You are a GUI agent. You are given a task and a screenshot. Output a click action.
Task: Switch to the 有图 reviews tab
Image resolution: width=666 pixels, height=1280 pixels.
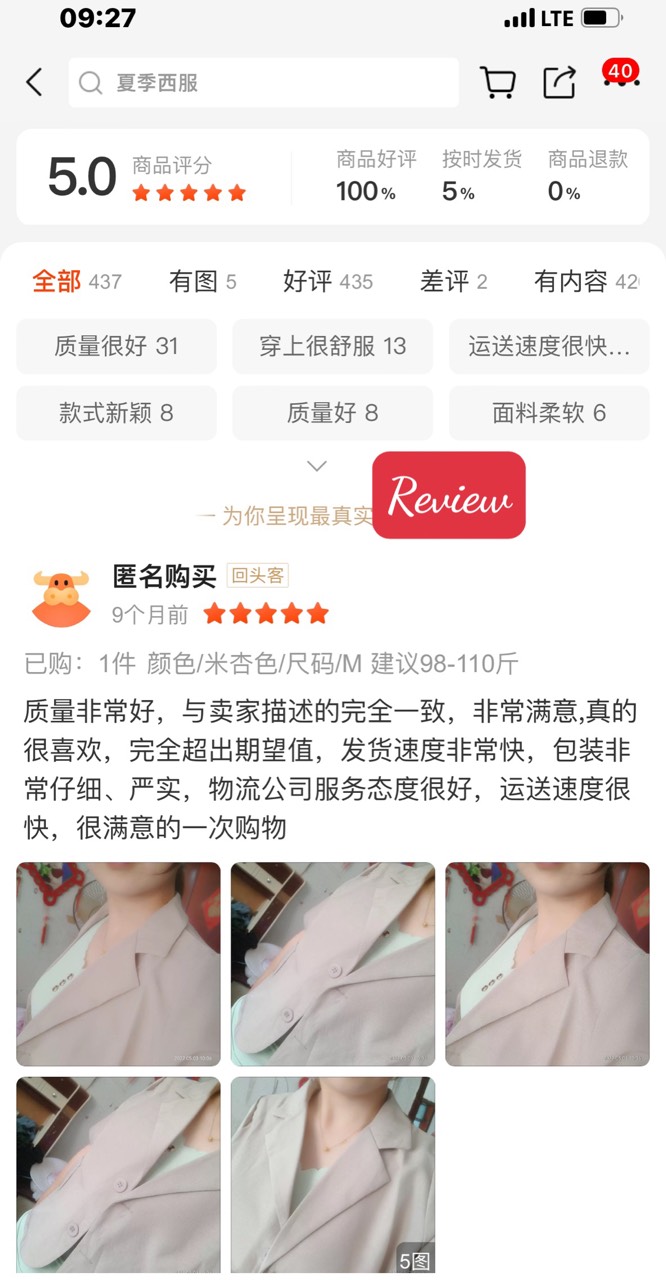202,282
